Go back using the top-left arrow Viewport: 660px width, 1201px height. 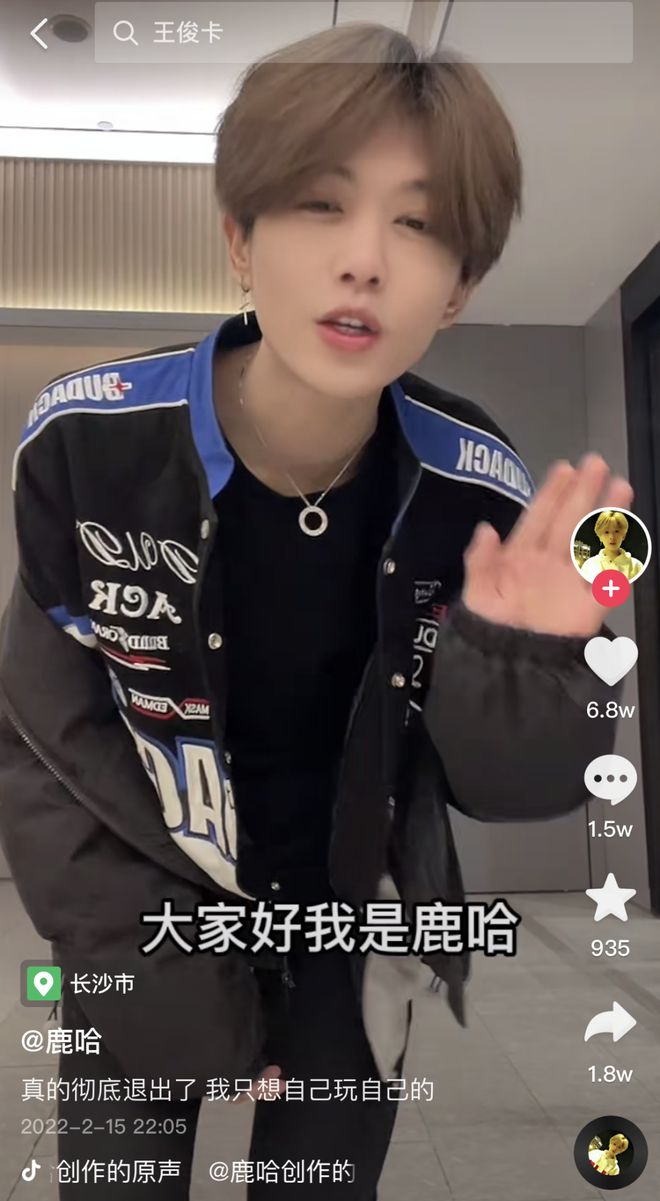[x=39, y=33]
